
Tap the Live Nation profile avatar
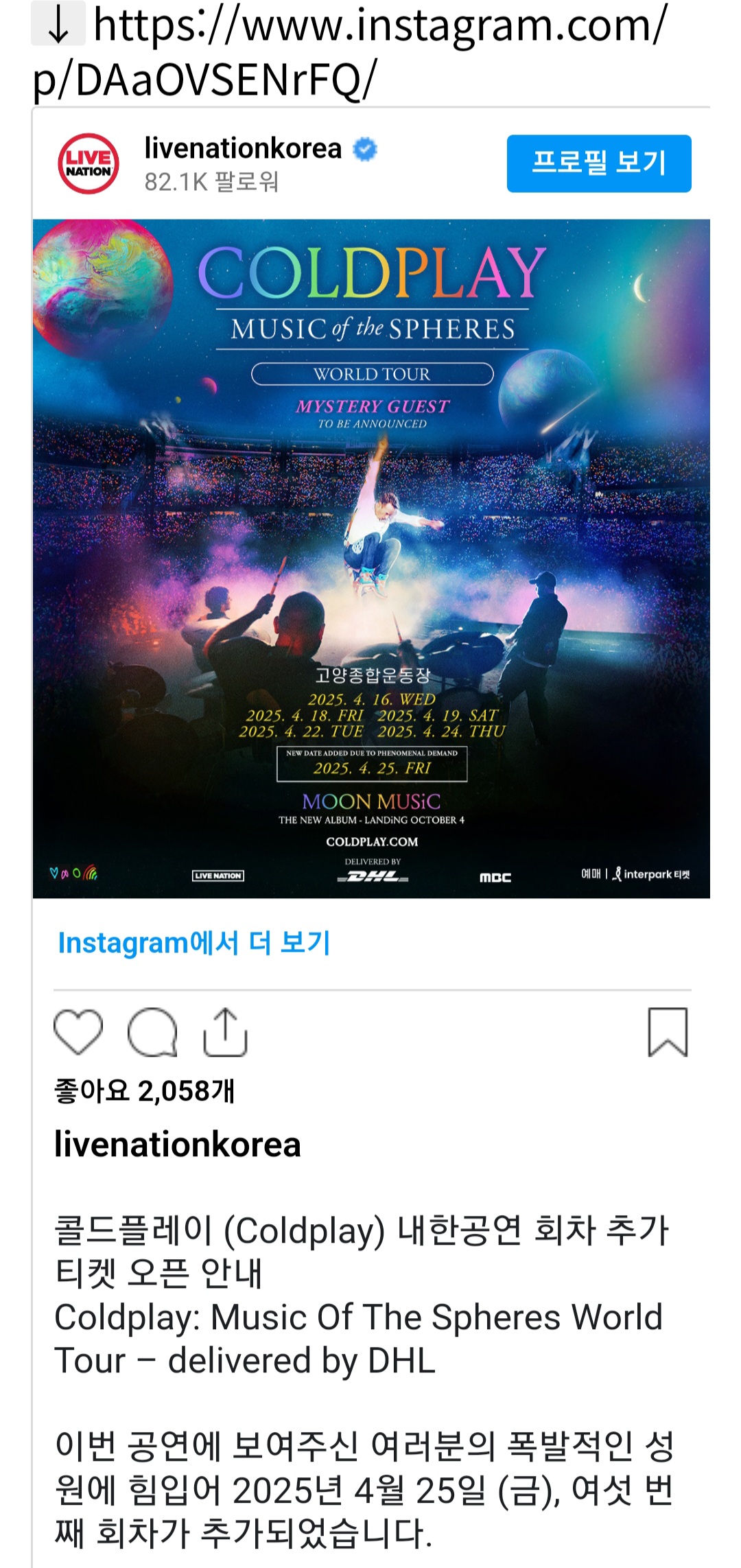tap(89, 163)
